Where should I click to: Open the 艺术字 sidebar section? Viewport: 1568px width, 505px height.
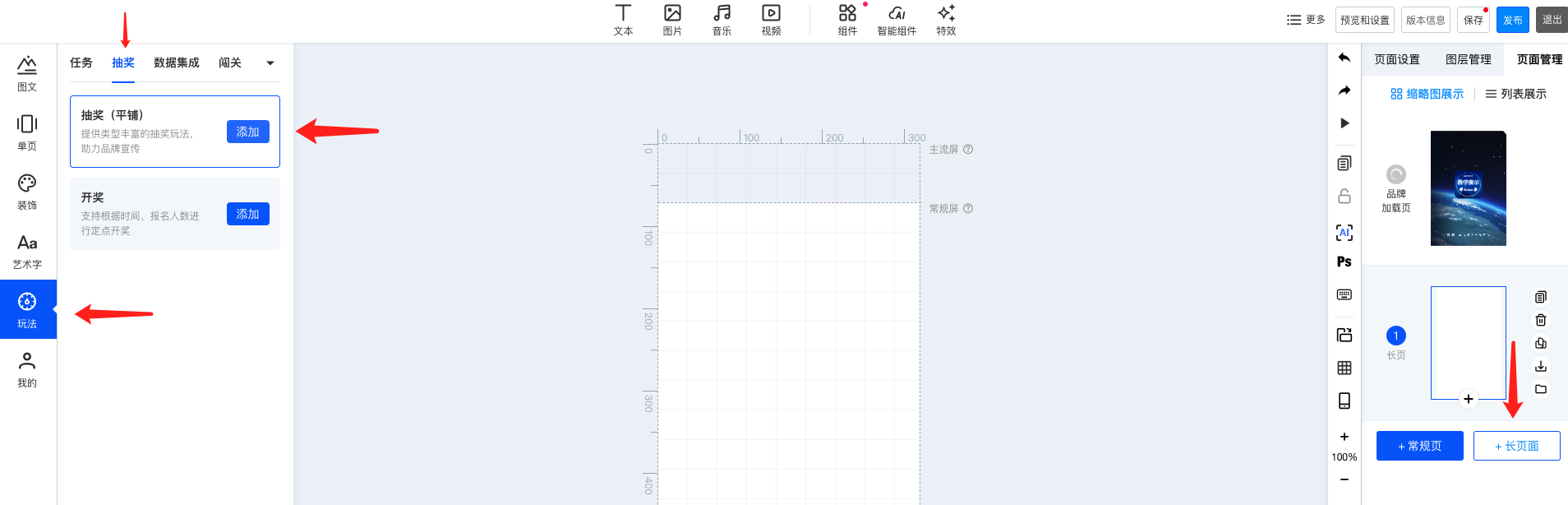point(27,251)
